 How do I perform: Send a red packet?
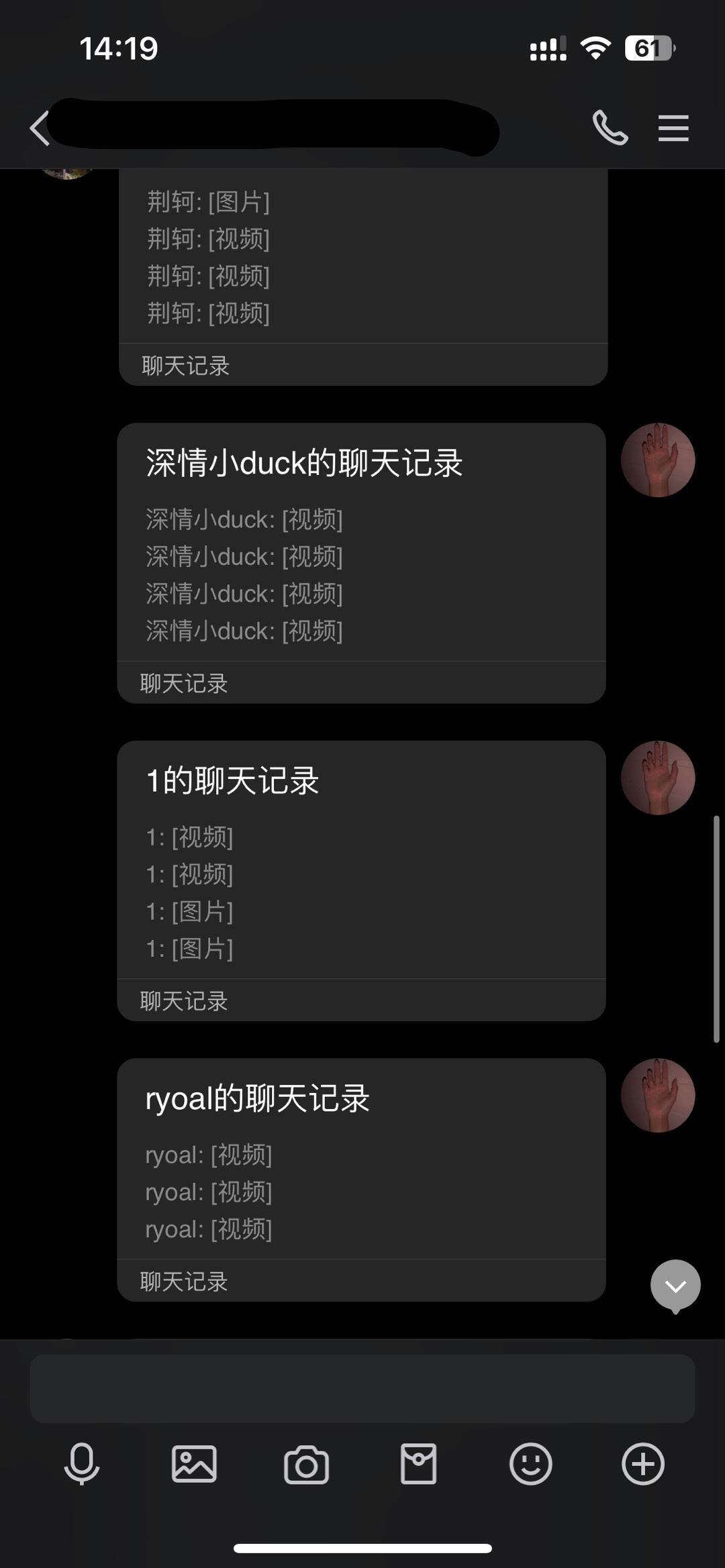(x=418, y=1464)
